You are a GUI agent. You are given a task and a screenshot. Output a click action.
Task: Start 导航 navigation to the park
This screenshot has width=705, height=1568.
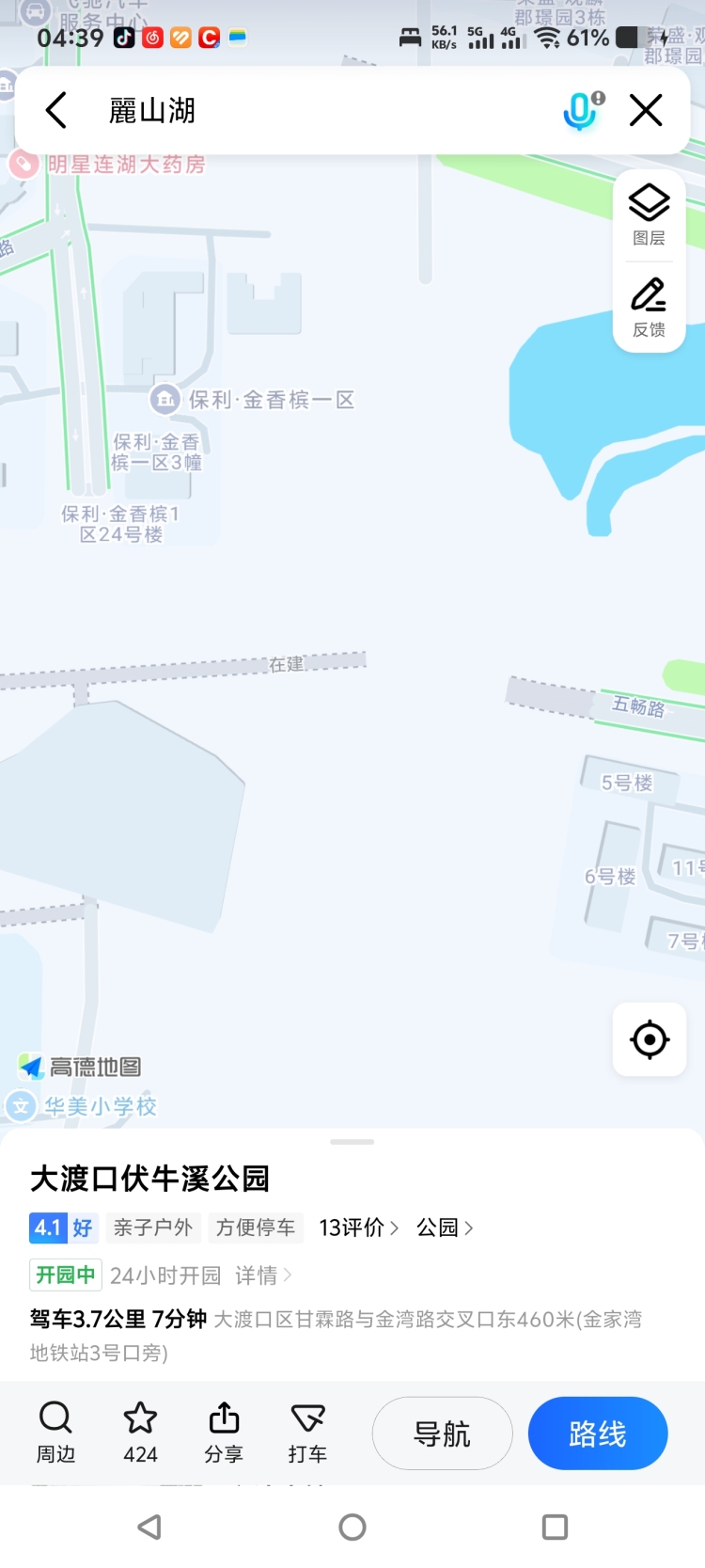point(443,1433)
